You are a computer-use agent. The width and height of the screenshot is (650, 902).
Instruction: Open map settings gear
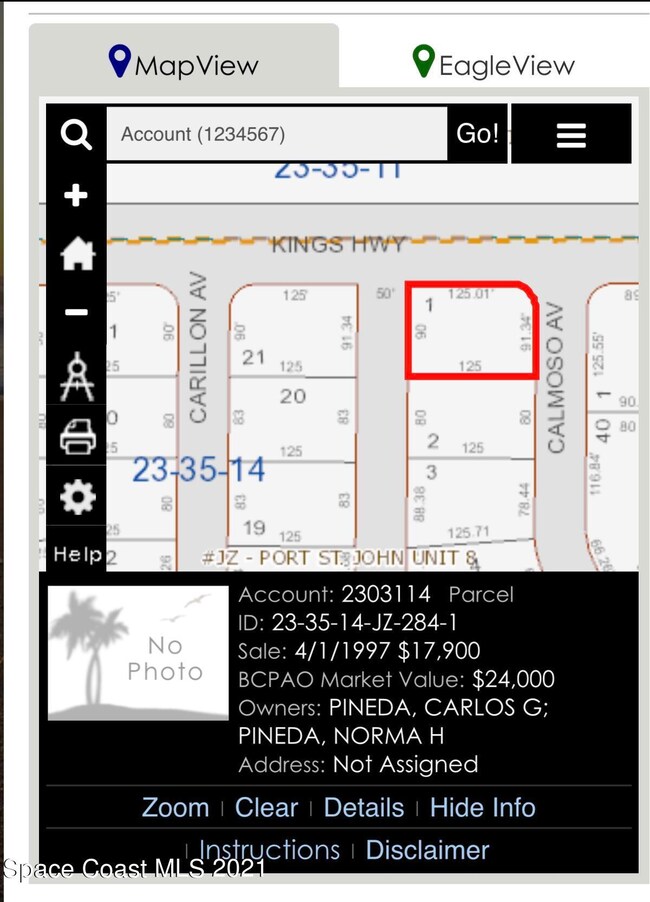pos(76,497)
